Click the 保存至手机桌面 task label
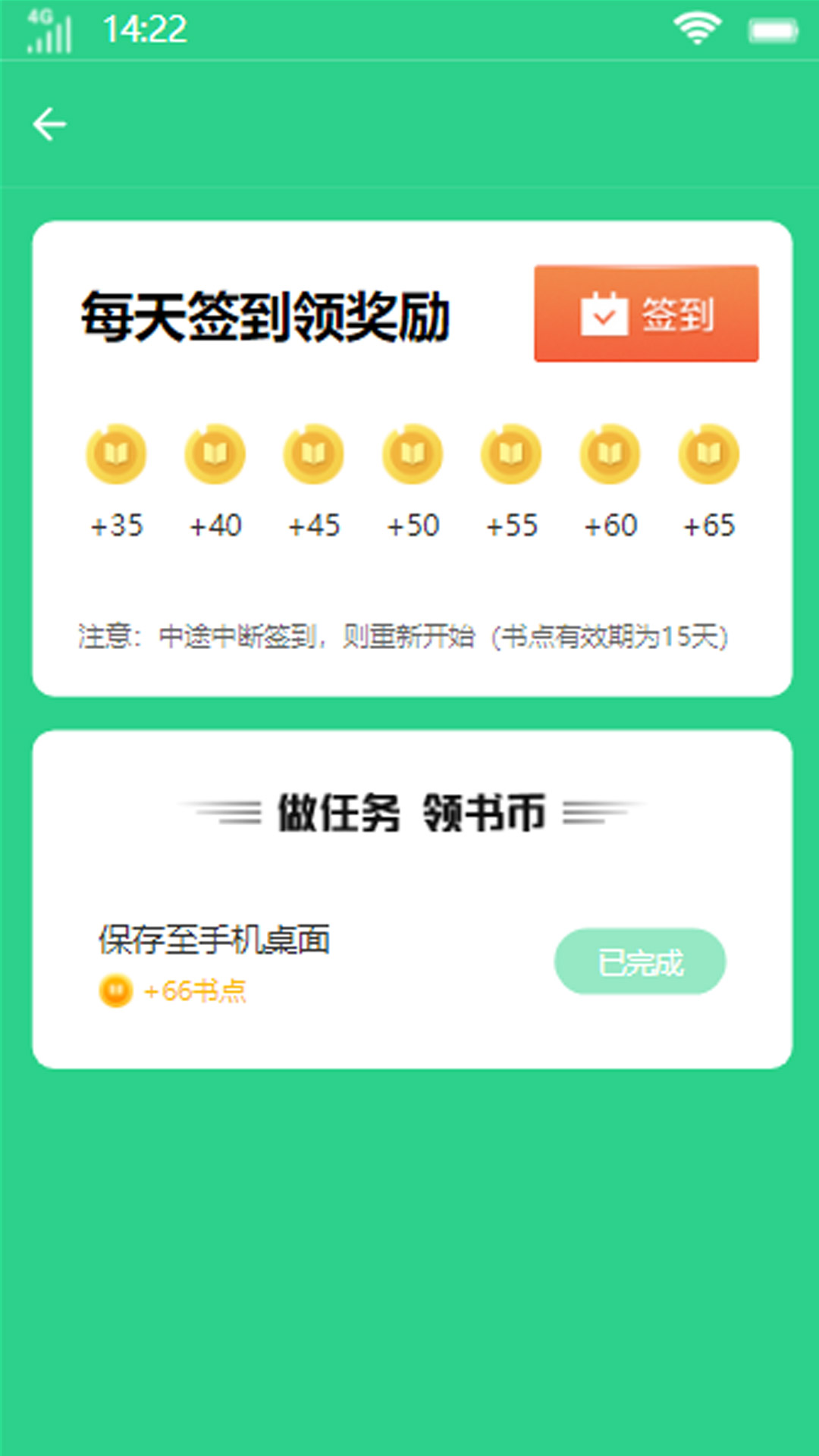 coord(215,940)
